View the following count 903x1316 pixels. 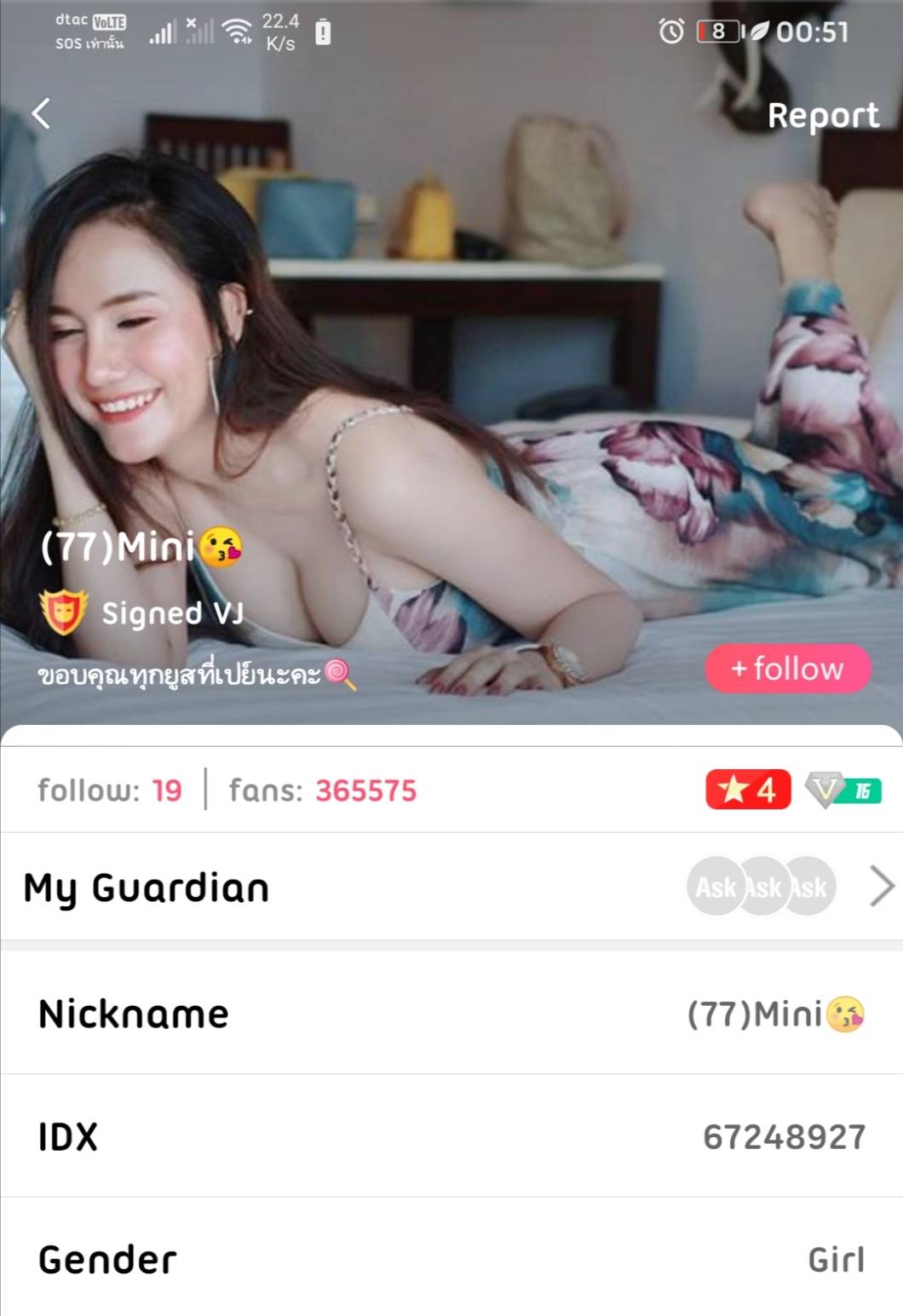coord(110,790)
